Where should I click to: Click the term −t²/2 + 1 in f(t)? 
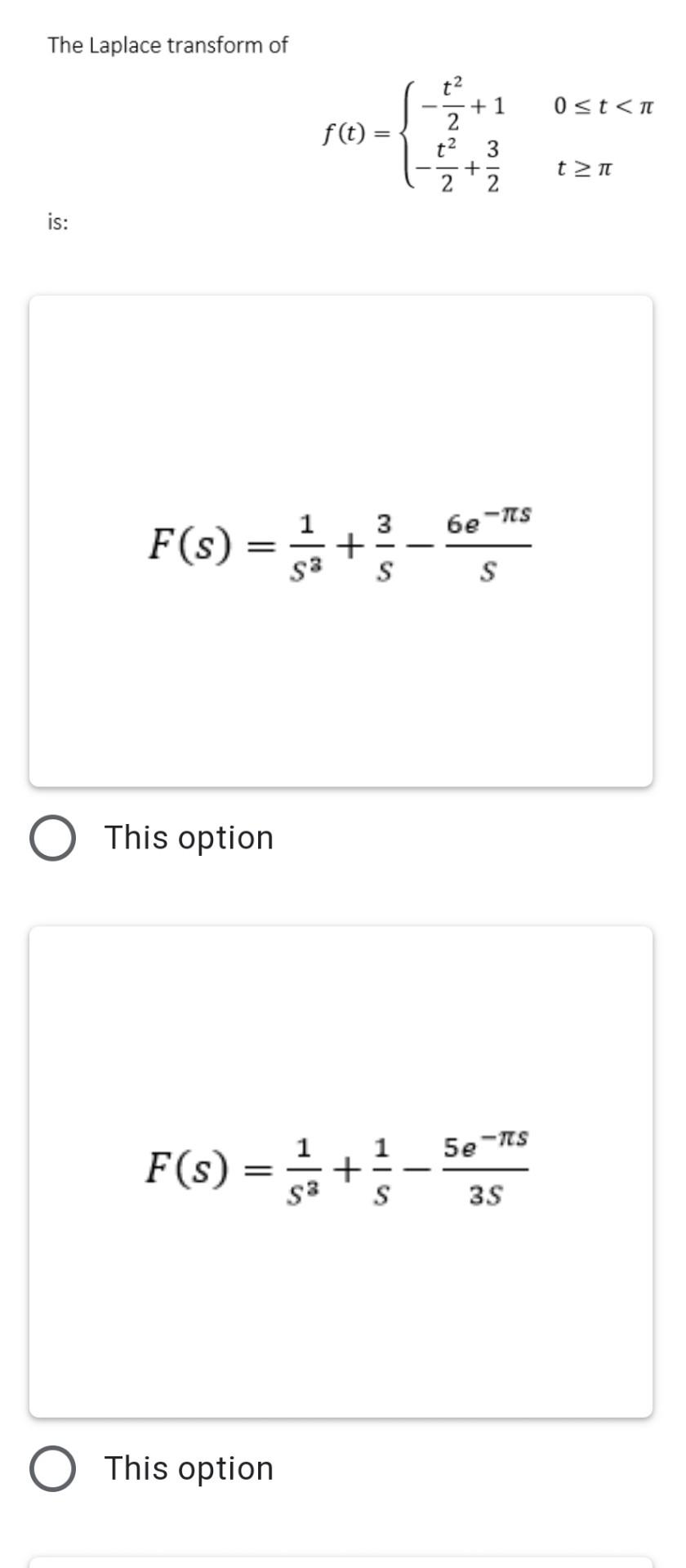point(461,105)
